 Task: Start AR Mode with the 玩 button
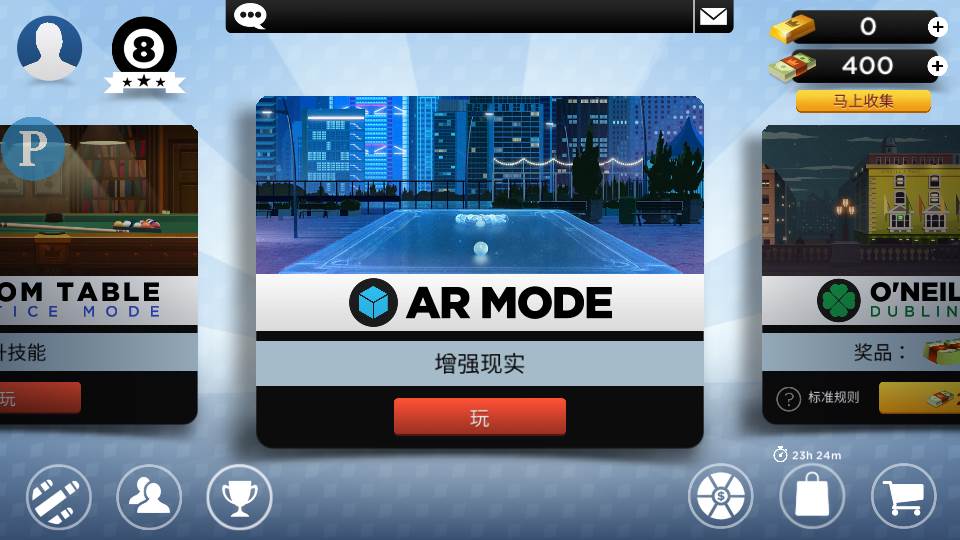pyautogui.click(x=480, y=417)
